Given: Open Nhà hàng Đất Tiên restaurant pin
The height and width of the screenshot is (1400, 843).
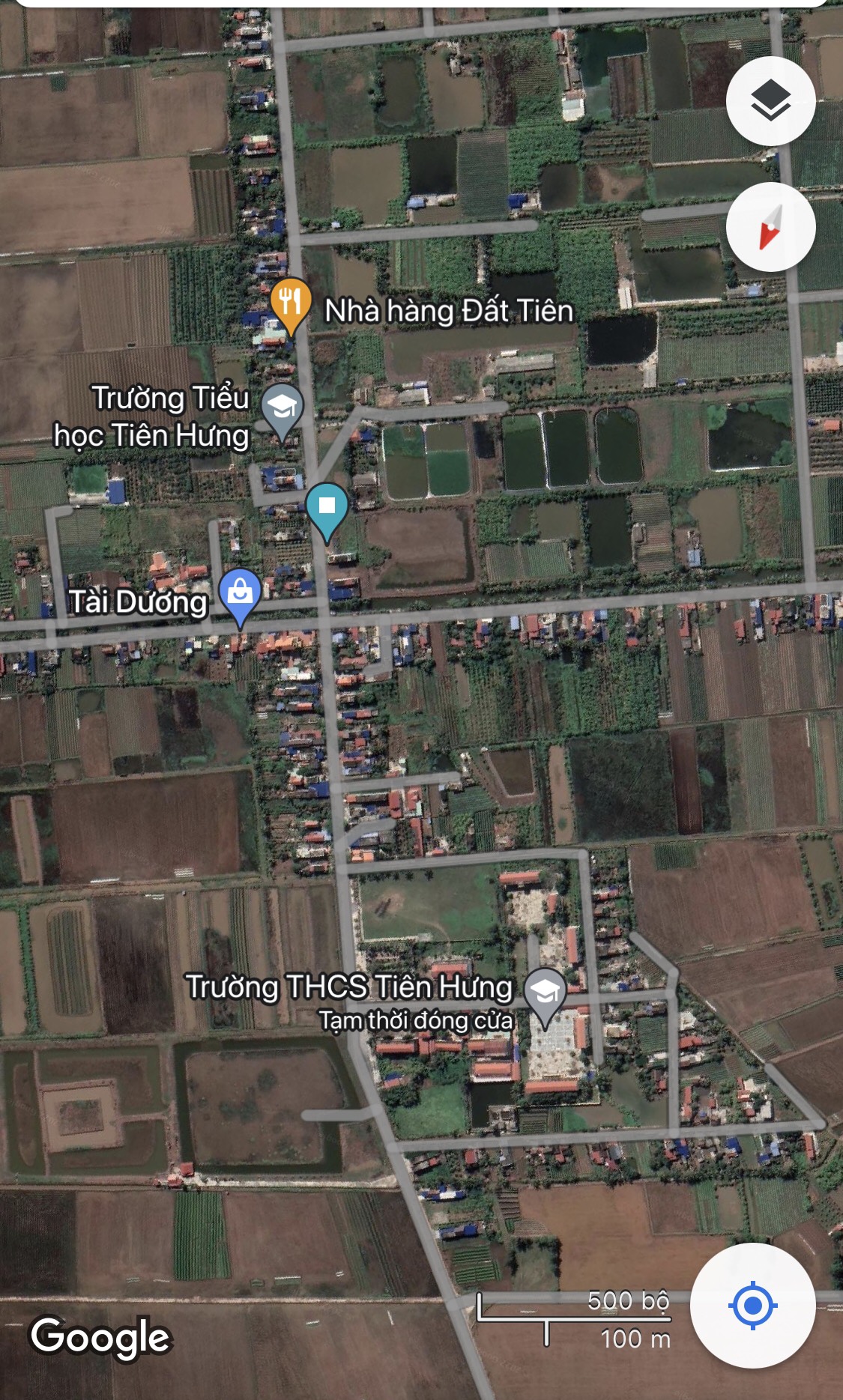Looking at the screenshot, I should tap(290, 304).
